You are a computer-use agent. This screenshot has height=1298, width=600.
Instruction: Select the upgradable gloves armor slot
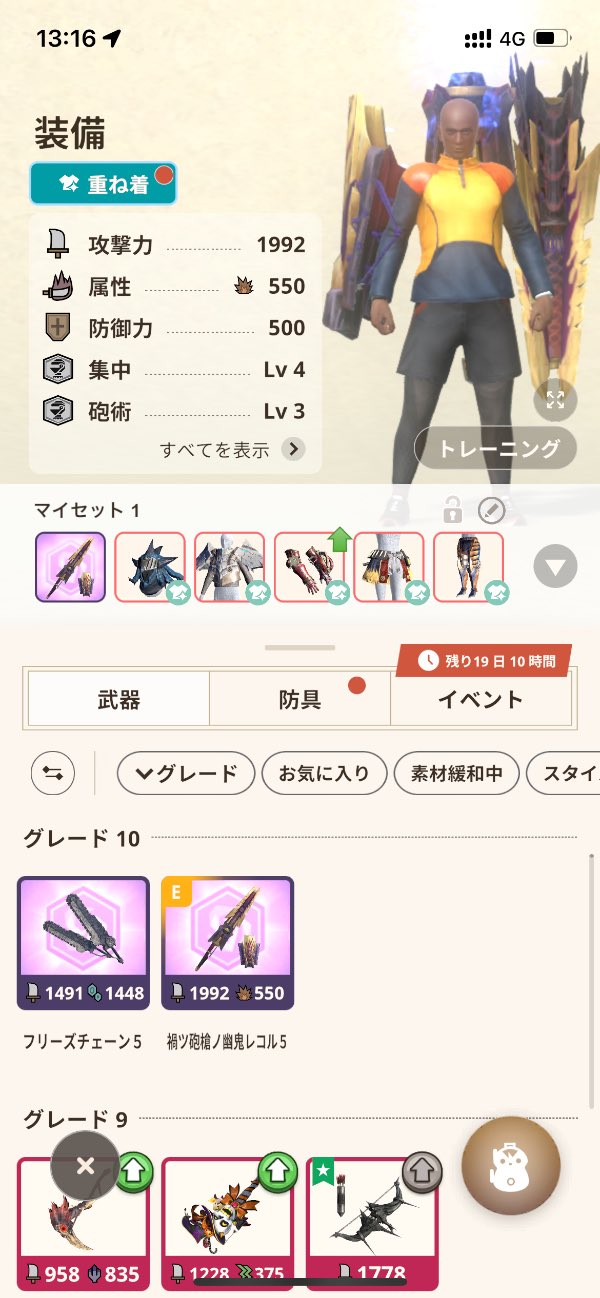[309, 567]
